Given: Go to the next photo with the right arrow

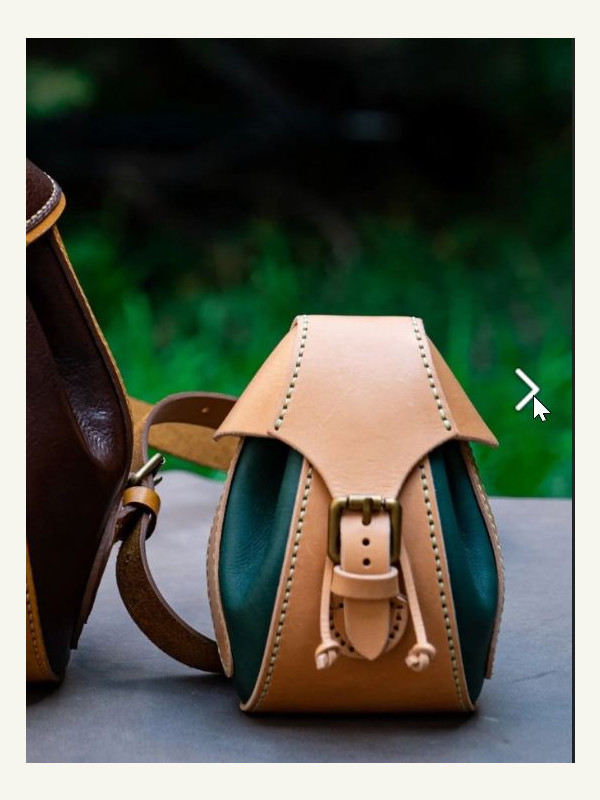Looking at the screenshot, I should pyautogui.click(x=527, y=390).
